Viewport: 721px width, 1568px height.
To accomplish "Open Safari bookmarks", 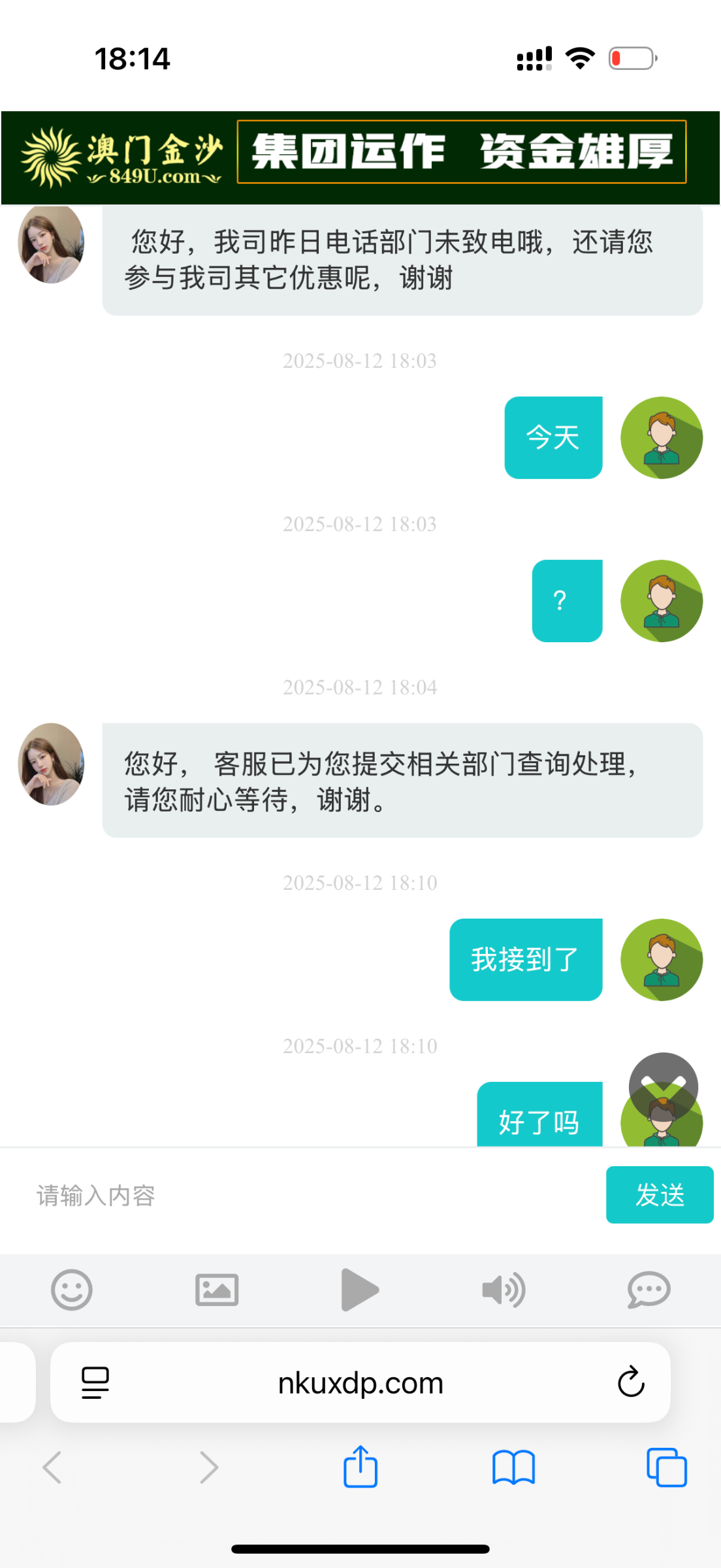I will click(513, 1467).
